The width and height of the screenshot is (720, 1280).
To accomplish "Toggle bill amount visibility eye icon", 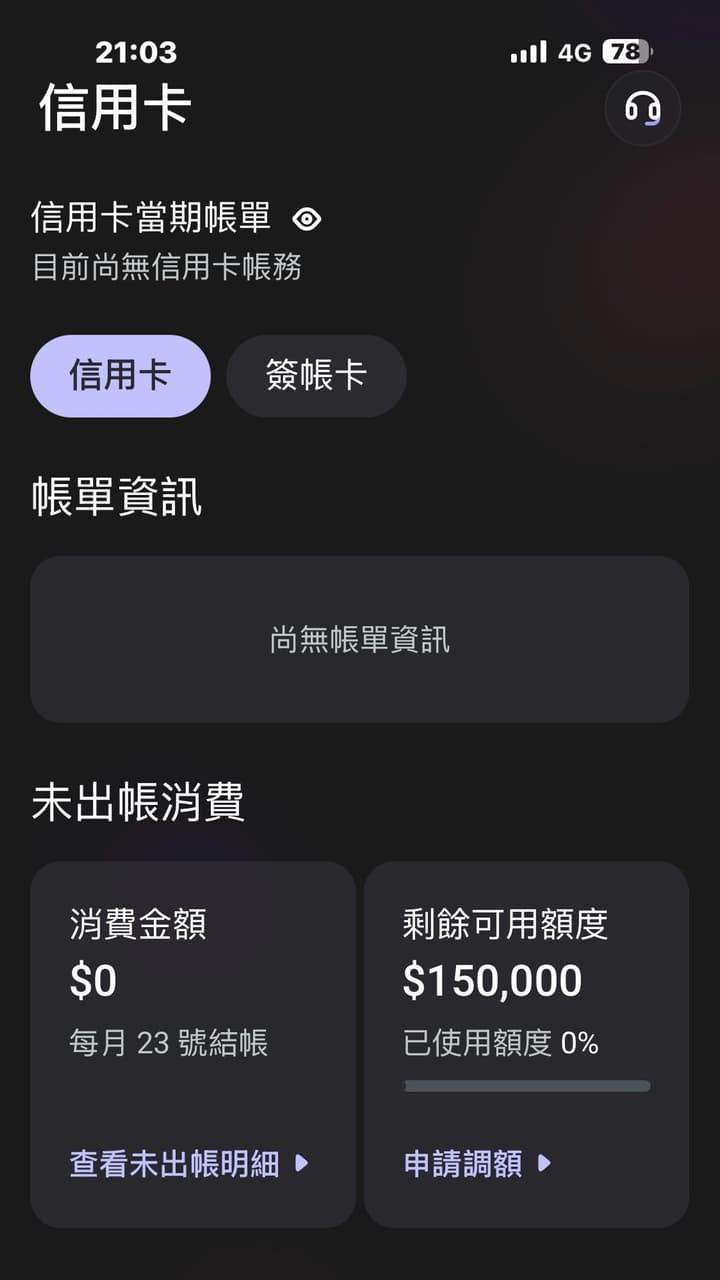I will click(x=307, y=219).
